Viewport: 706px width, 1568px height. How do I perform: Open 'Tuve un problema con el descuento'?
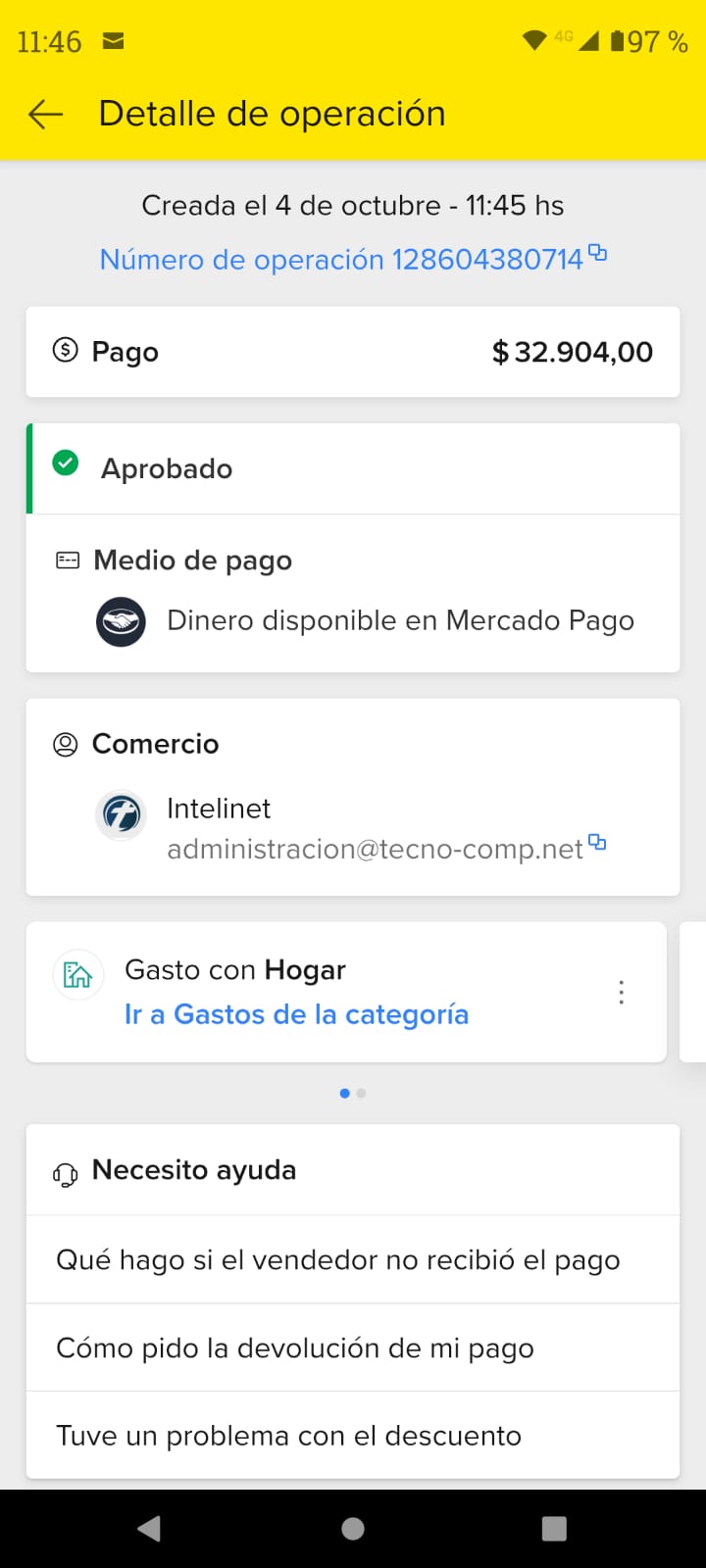[289, 1436]
